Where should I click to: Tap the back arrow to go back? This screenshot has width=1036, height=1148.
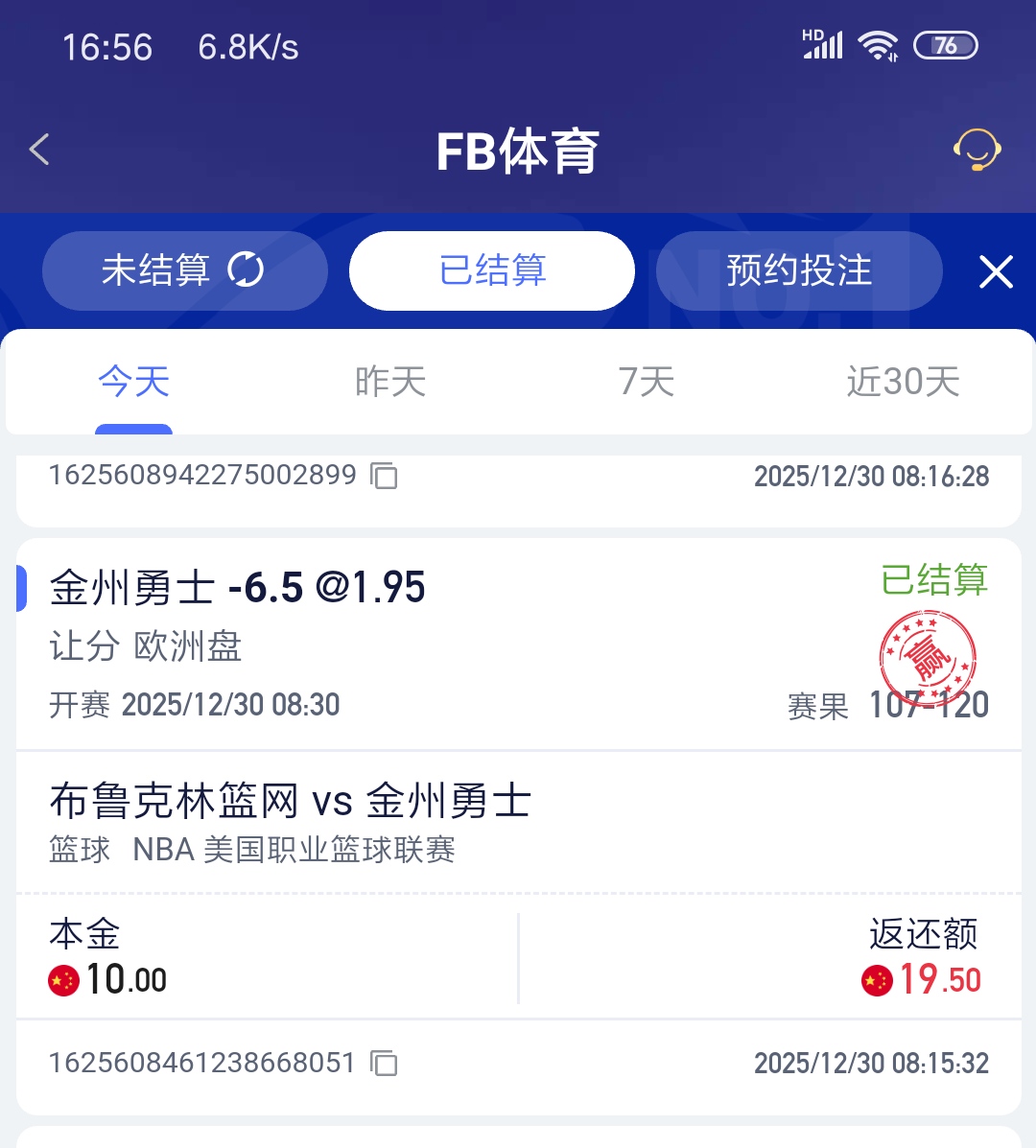pos(38,150)
